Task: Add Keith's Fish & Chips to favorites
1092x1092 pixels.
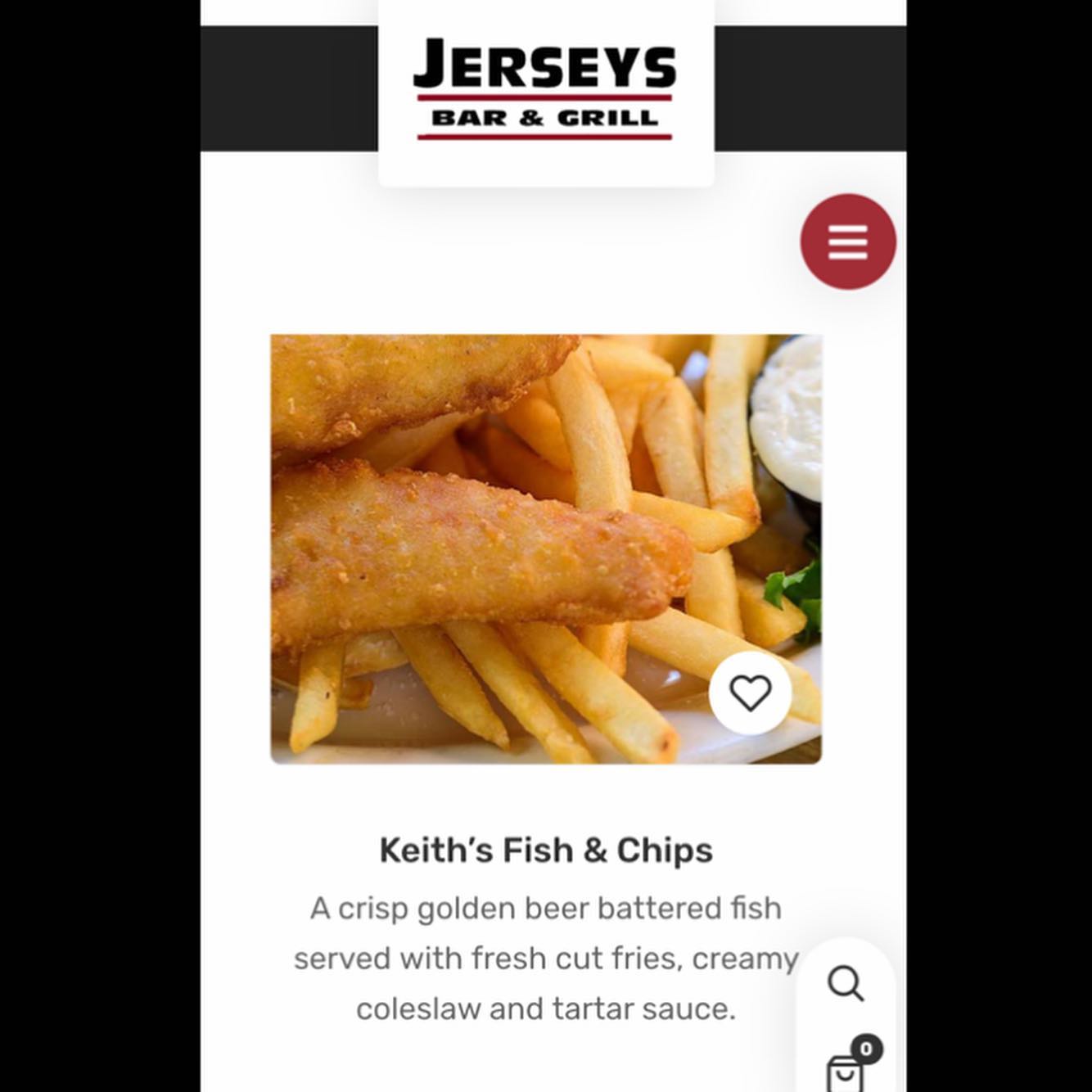Action: coord(750,693)
